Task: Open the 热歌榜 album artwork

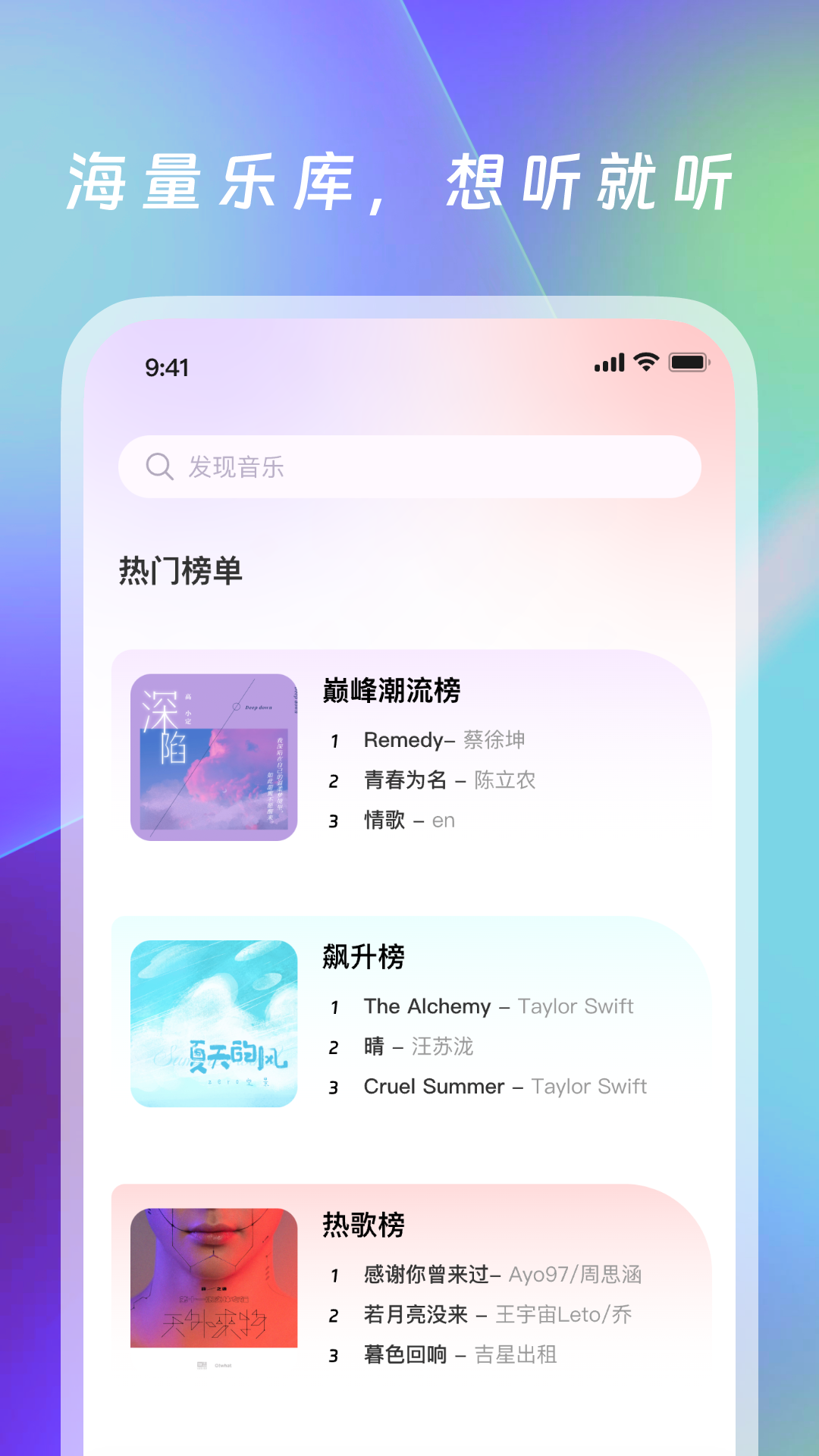Action: pos(215,1289)
